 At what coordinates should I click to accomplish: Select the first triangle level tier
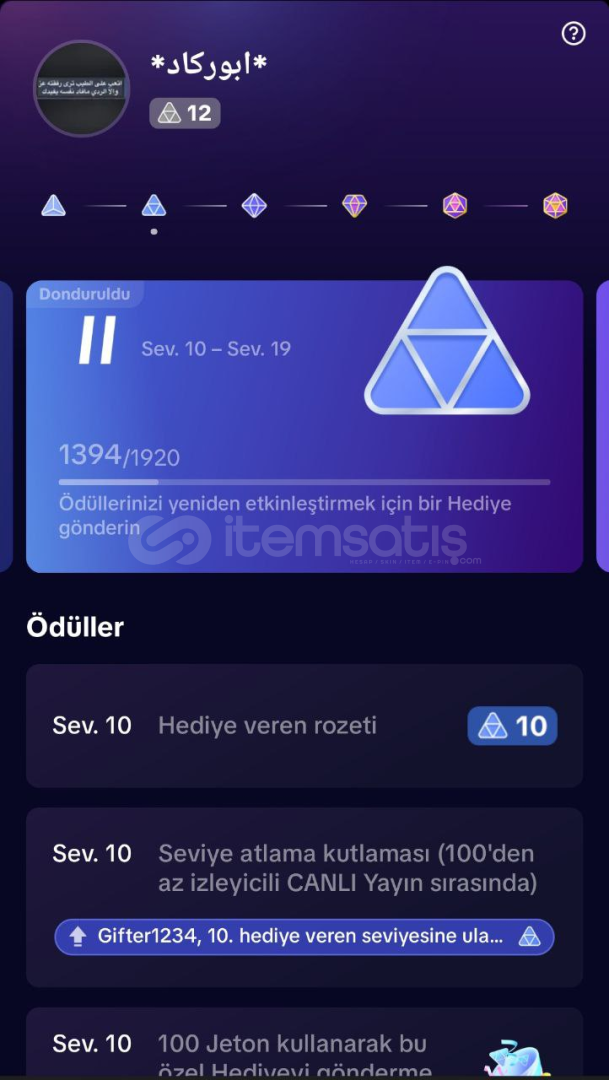pyautogui.click(x=53, y=205)
